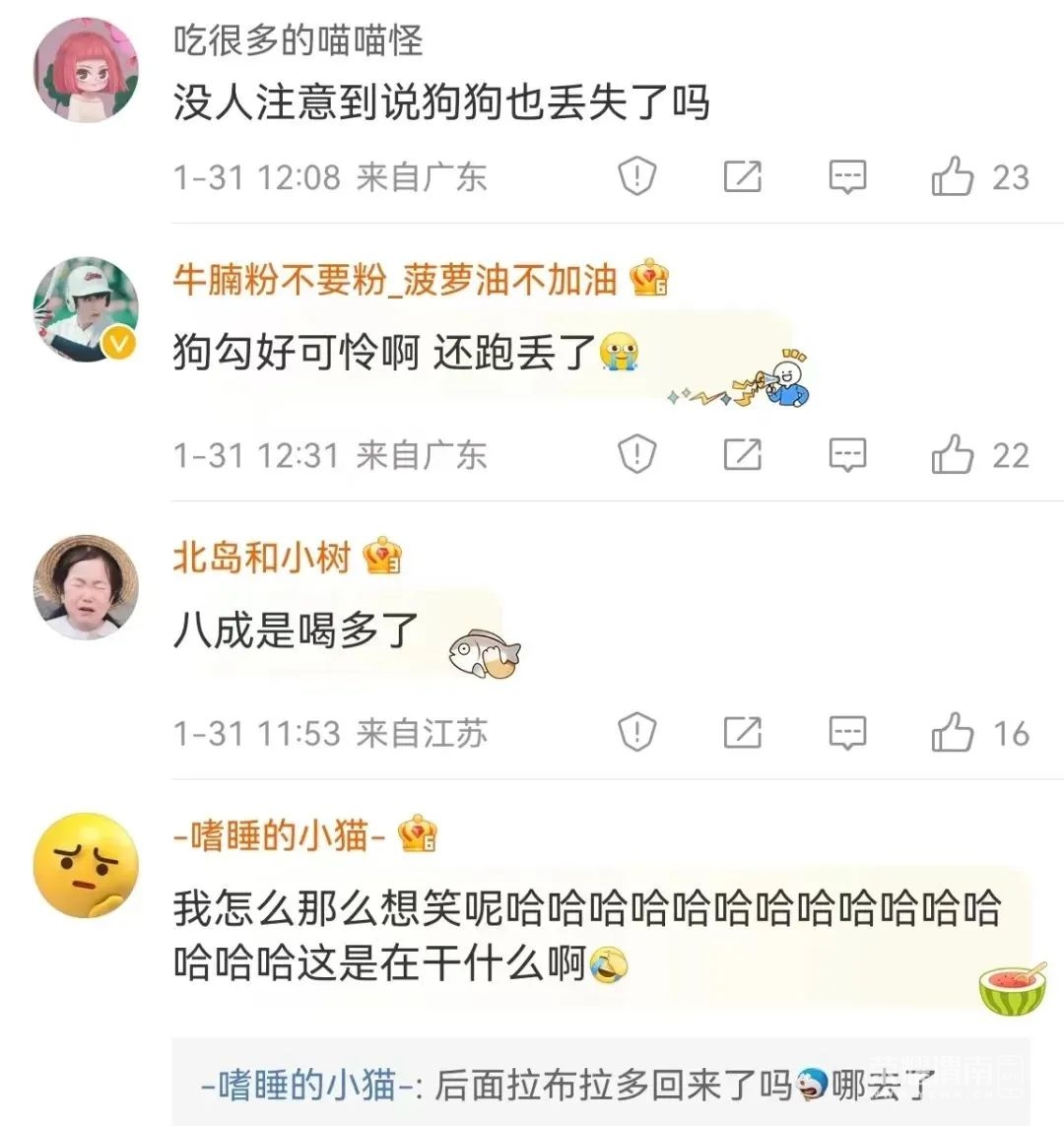View 北岛和小树's avatar profile
Viewport: 1064px width, 1126px height.
(x=86, y=587)
